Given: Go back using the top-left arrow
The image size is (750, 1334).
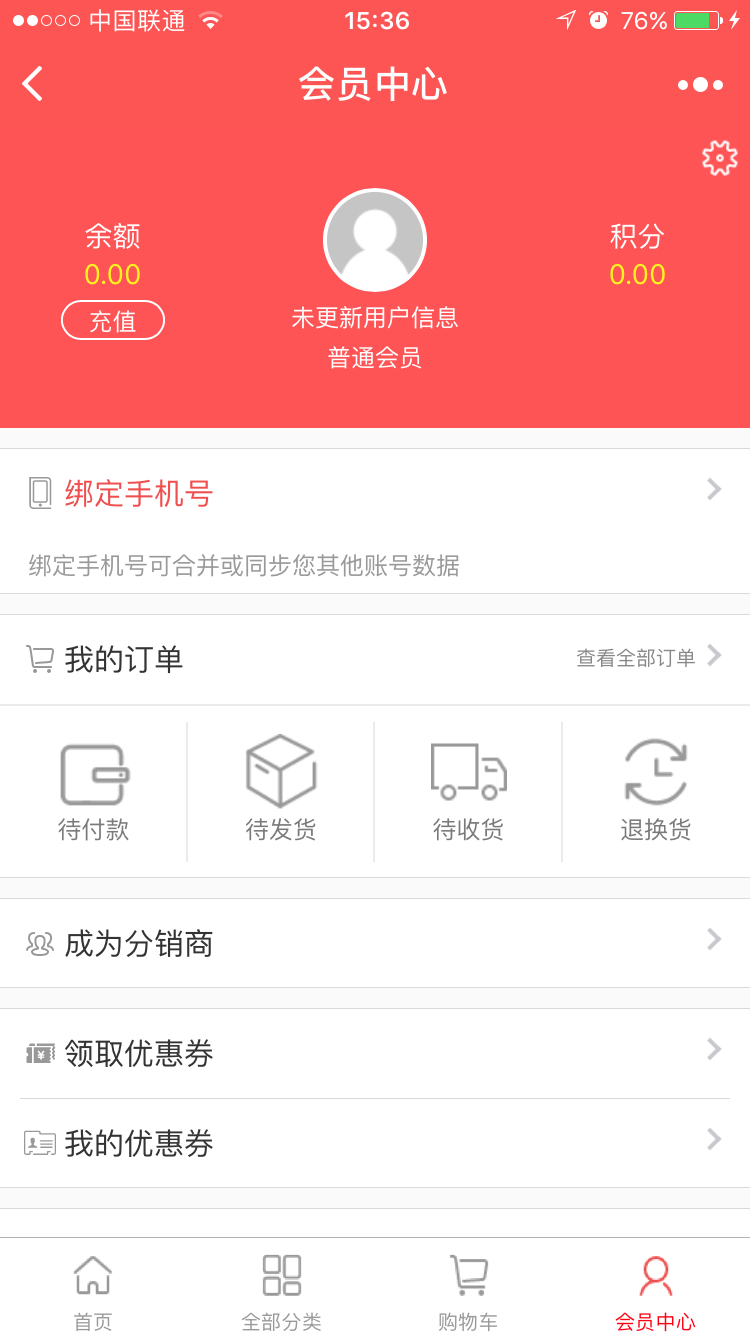Looking at the screenshot, I should (33, 84).
